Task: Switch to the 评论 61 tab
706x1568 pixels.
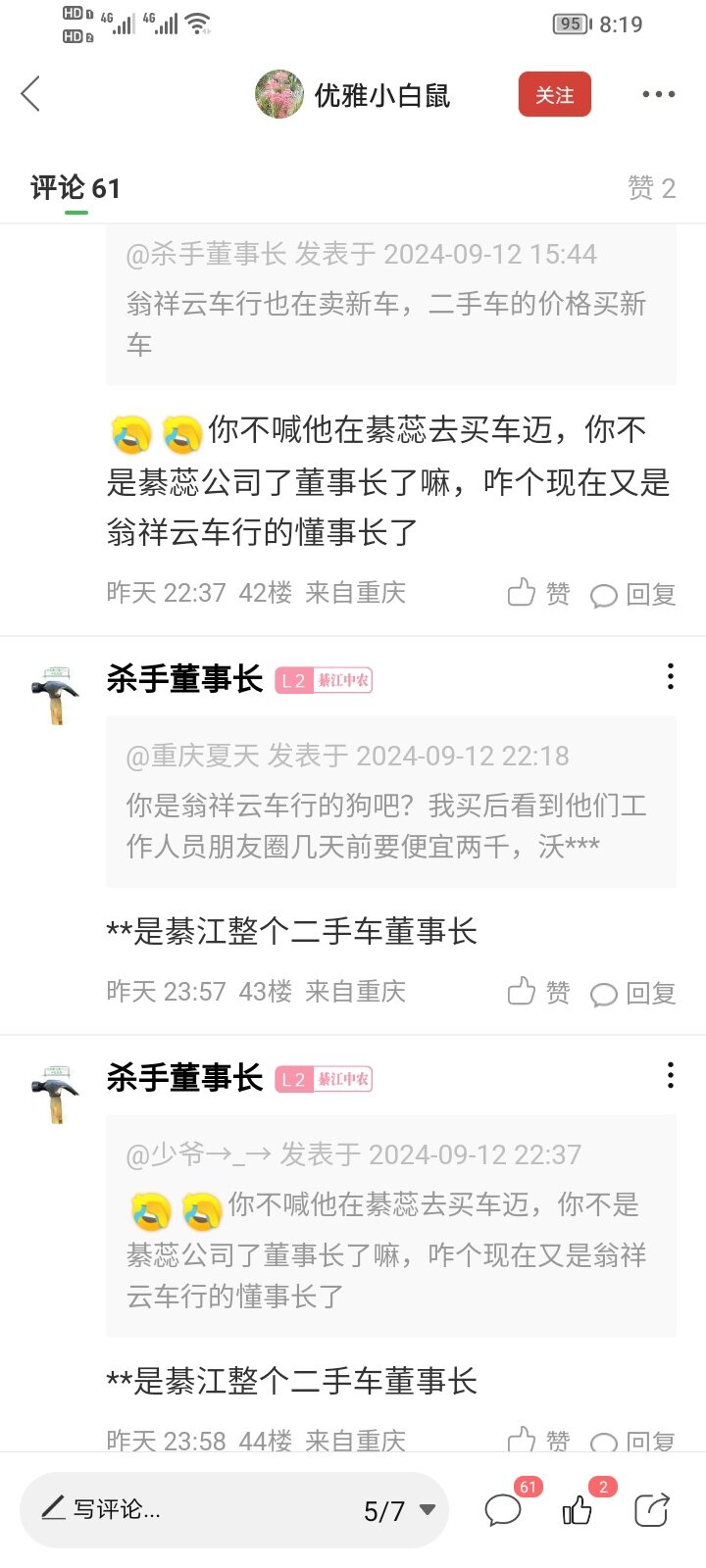Action: pos(76,187)
